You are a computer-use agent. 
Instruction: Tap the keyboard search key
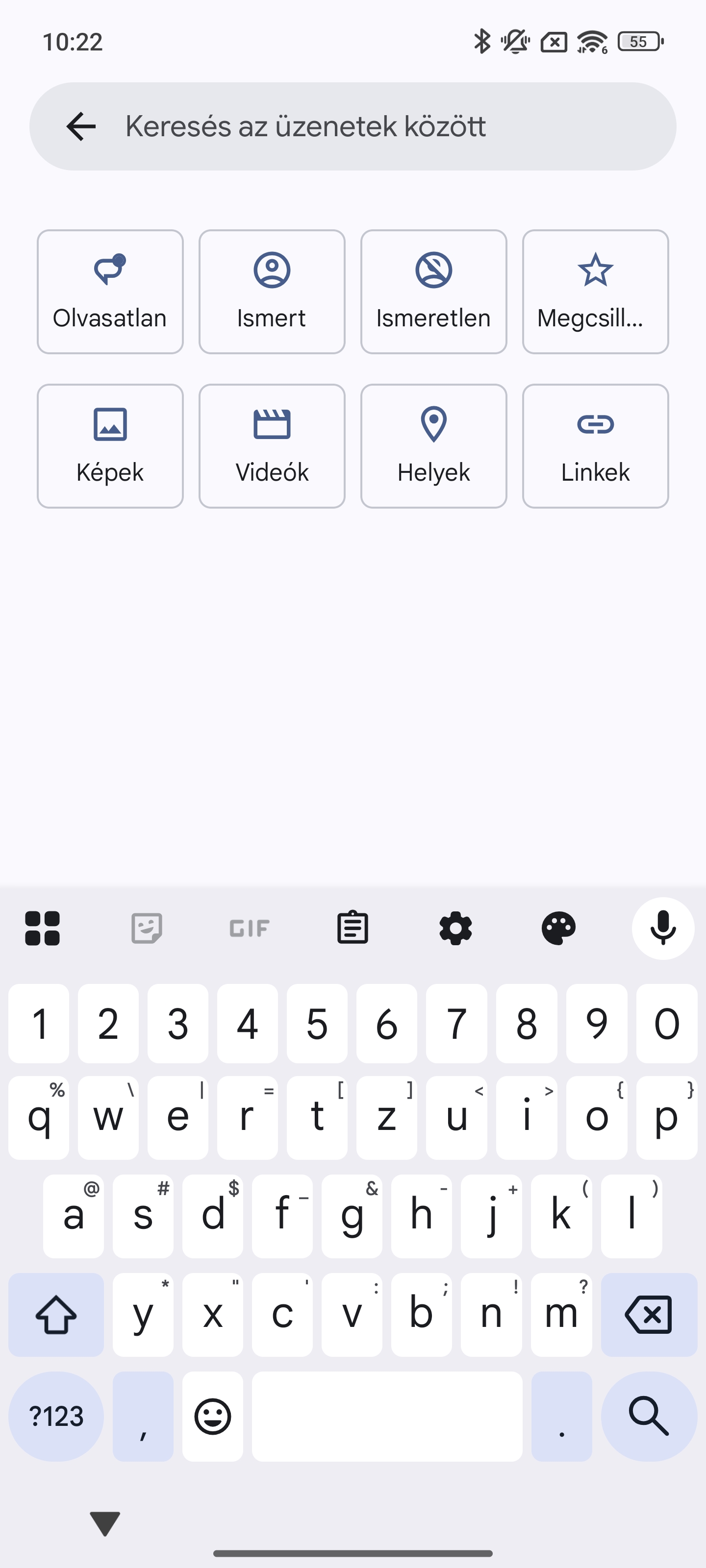tap(649, 1416)
